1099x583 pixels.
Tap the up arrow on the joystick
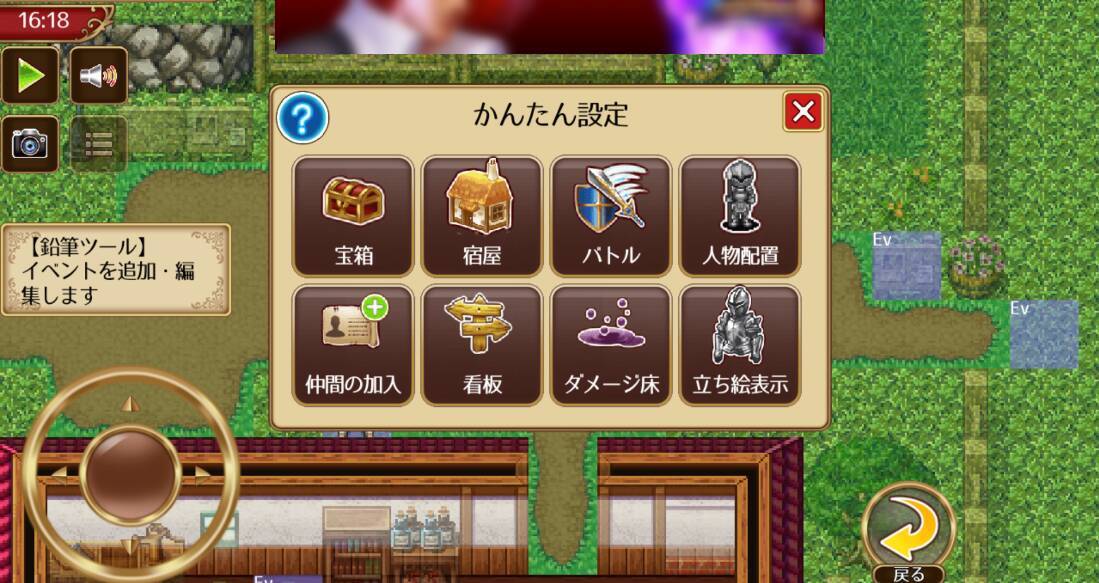pos(130,404)
